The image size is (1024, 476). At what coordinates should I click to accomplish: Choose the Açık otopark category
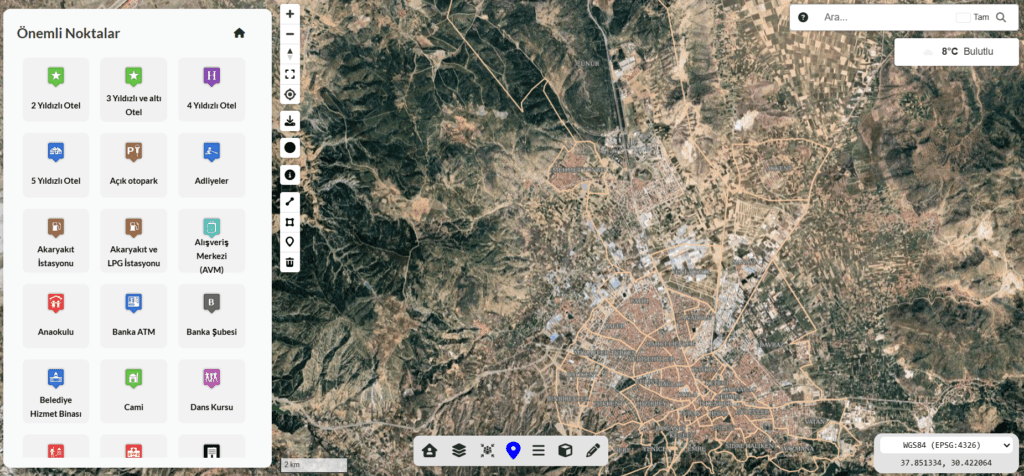click(x=134, y=165)
